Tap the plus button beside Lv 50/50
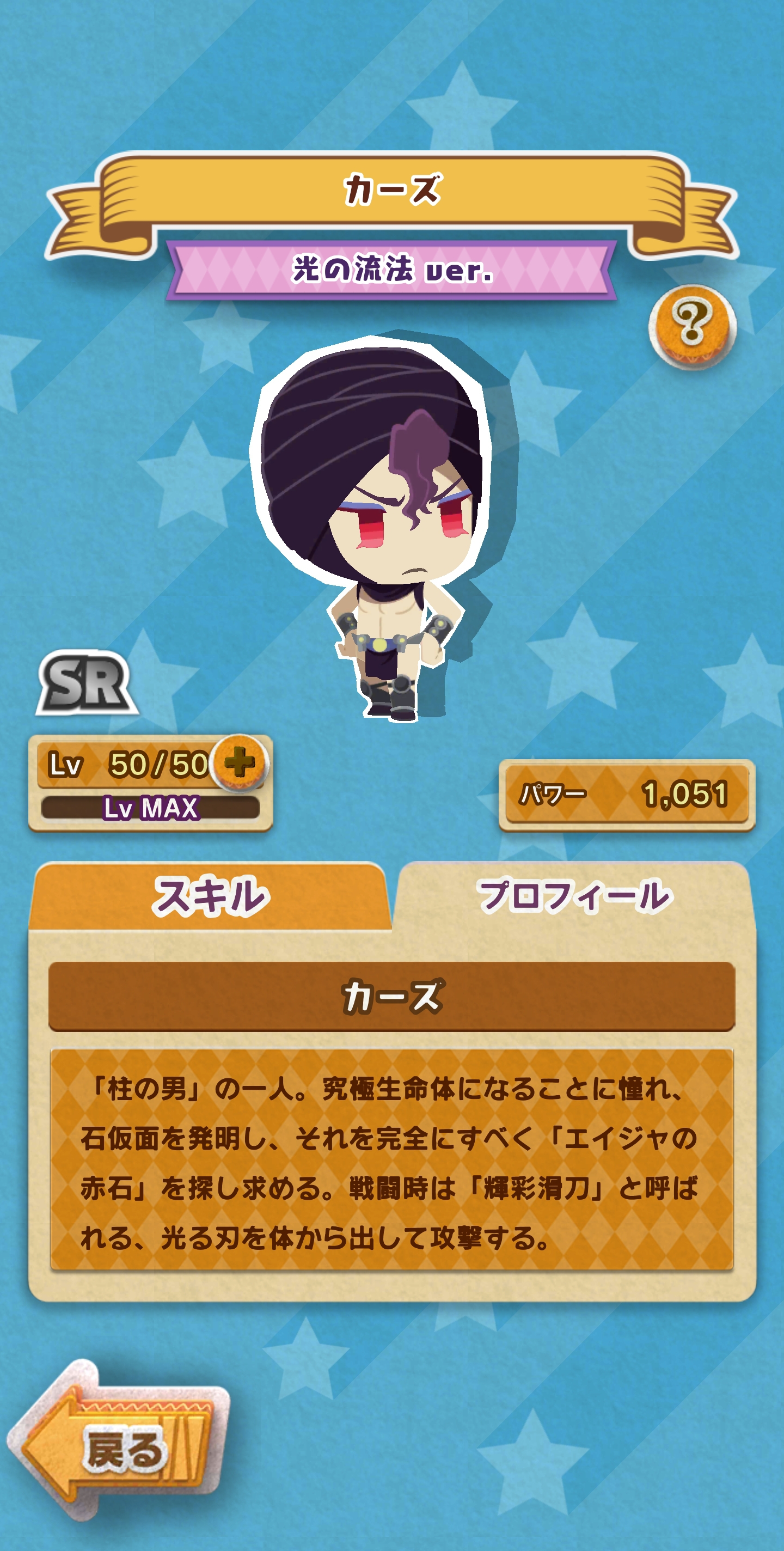 click(x=240, y=763)
